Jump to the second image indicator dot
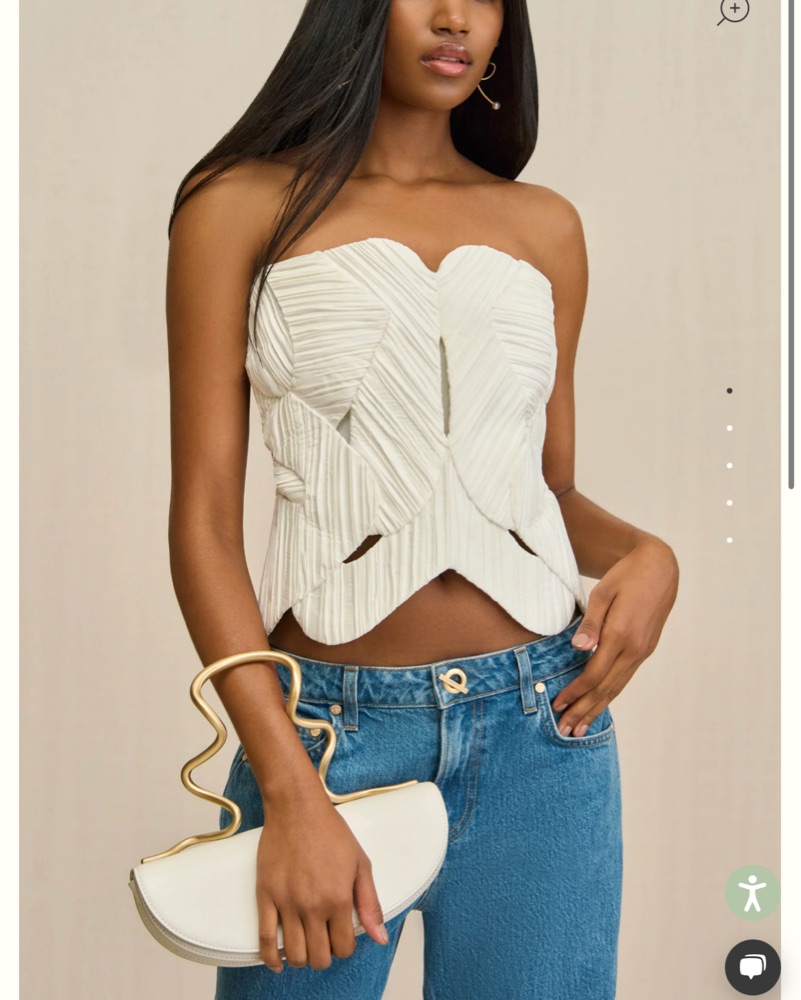 click(729, 428)
